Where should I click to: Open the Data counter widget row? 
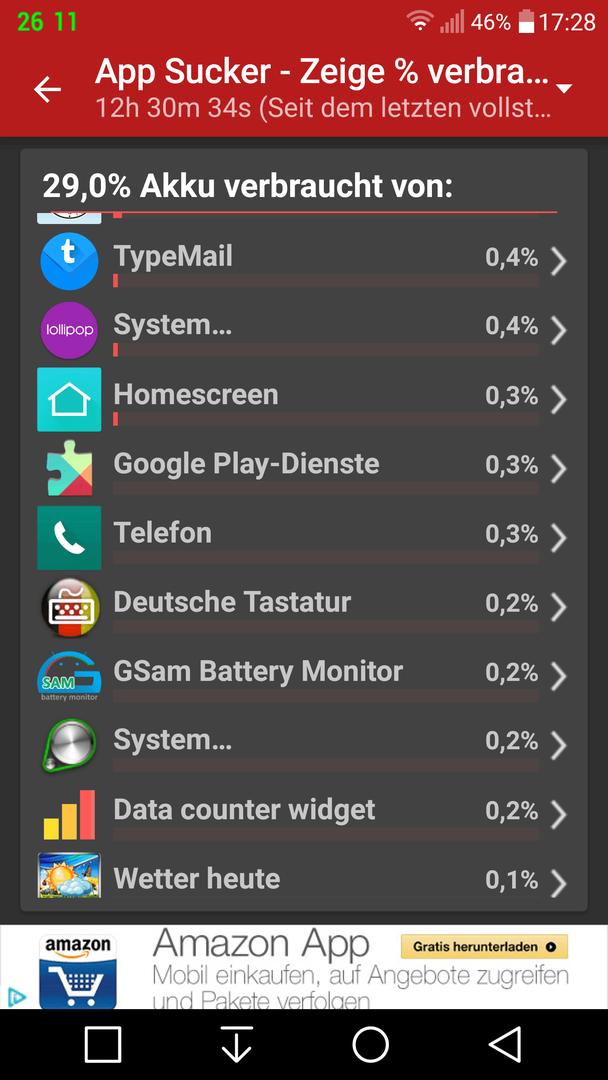304,813
